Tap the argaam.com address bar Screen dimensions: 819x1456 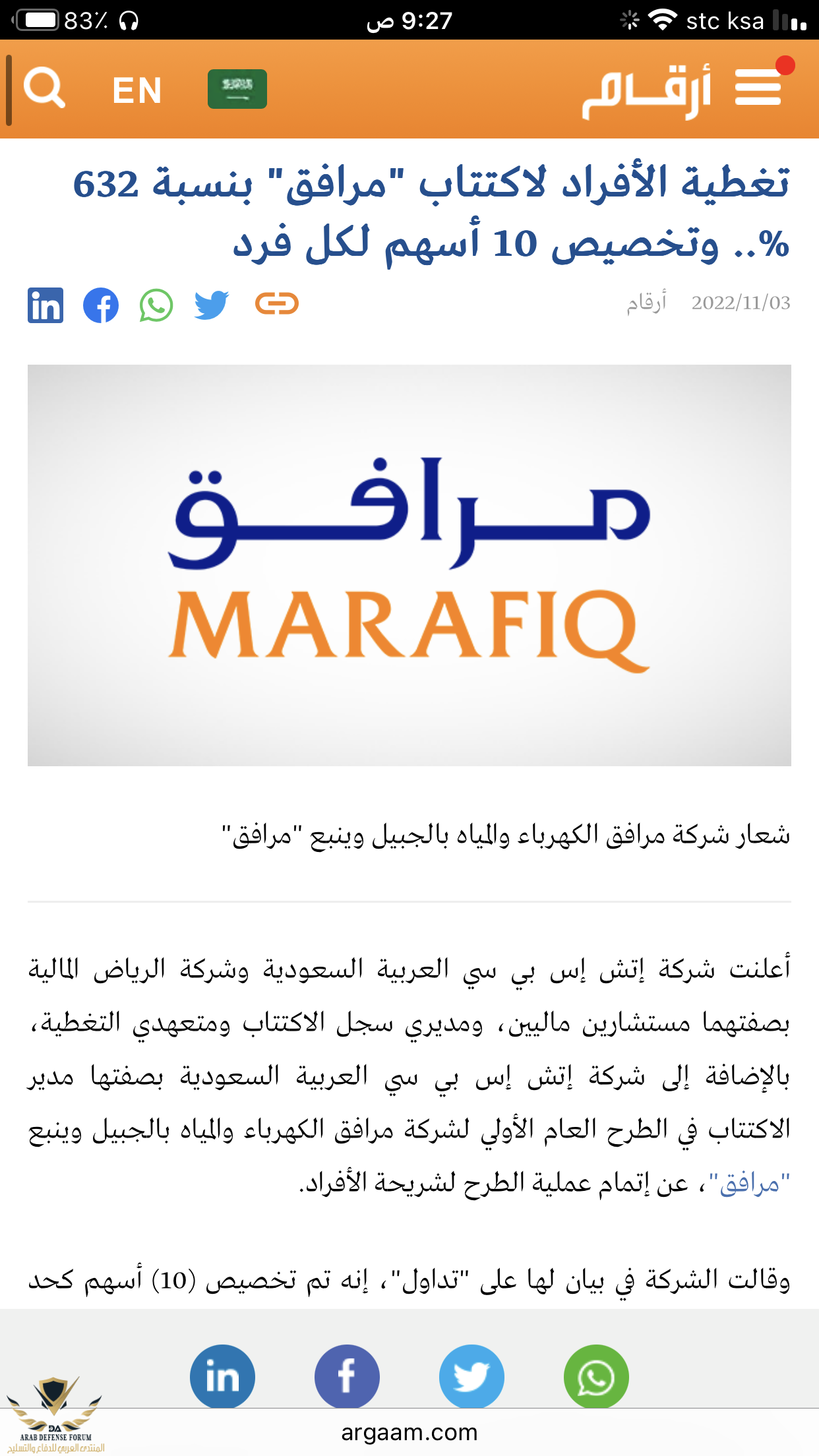pos(409,1432)
